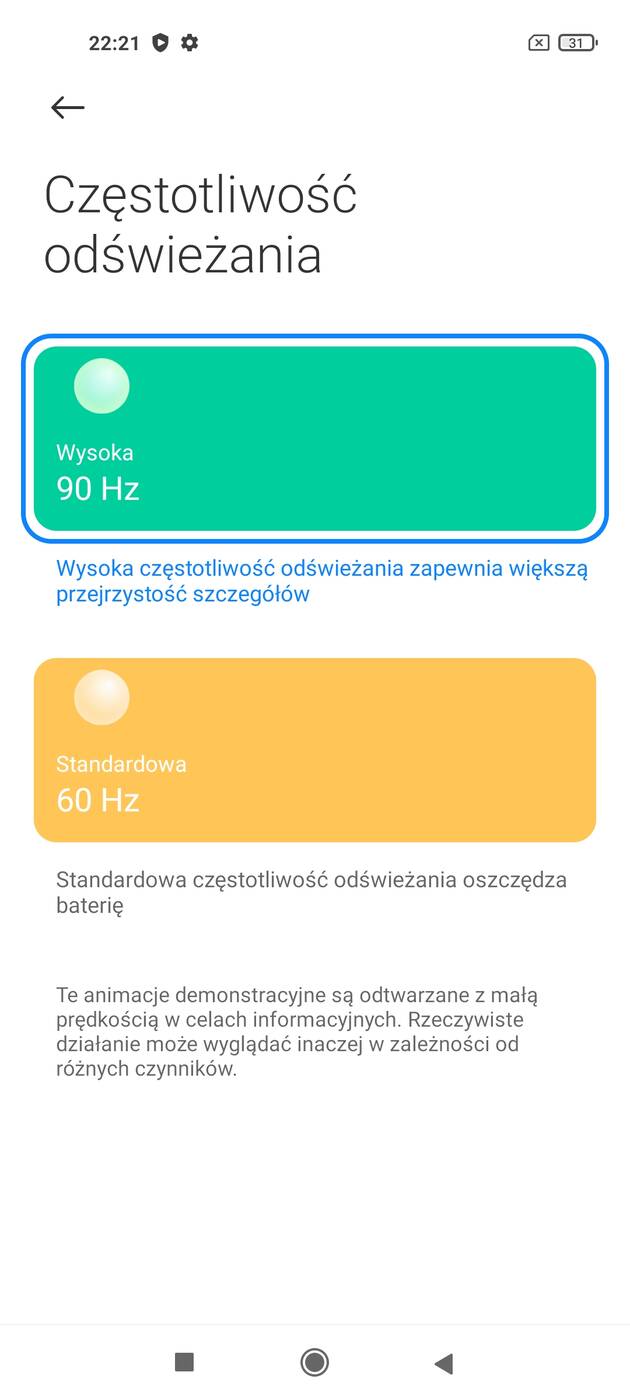
Task: Select the Wysoka 90 Hz refresh rate
Action: coord(315,439)
